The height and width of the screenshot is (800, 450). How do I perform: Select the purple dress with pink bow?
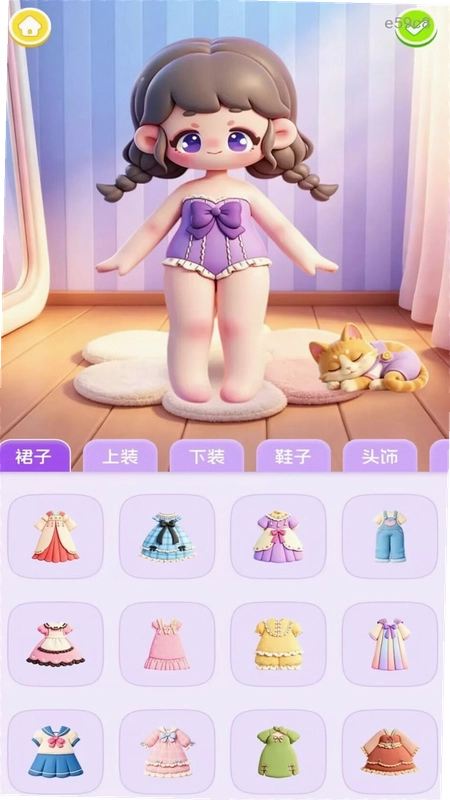278,536
